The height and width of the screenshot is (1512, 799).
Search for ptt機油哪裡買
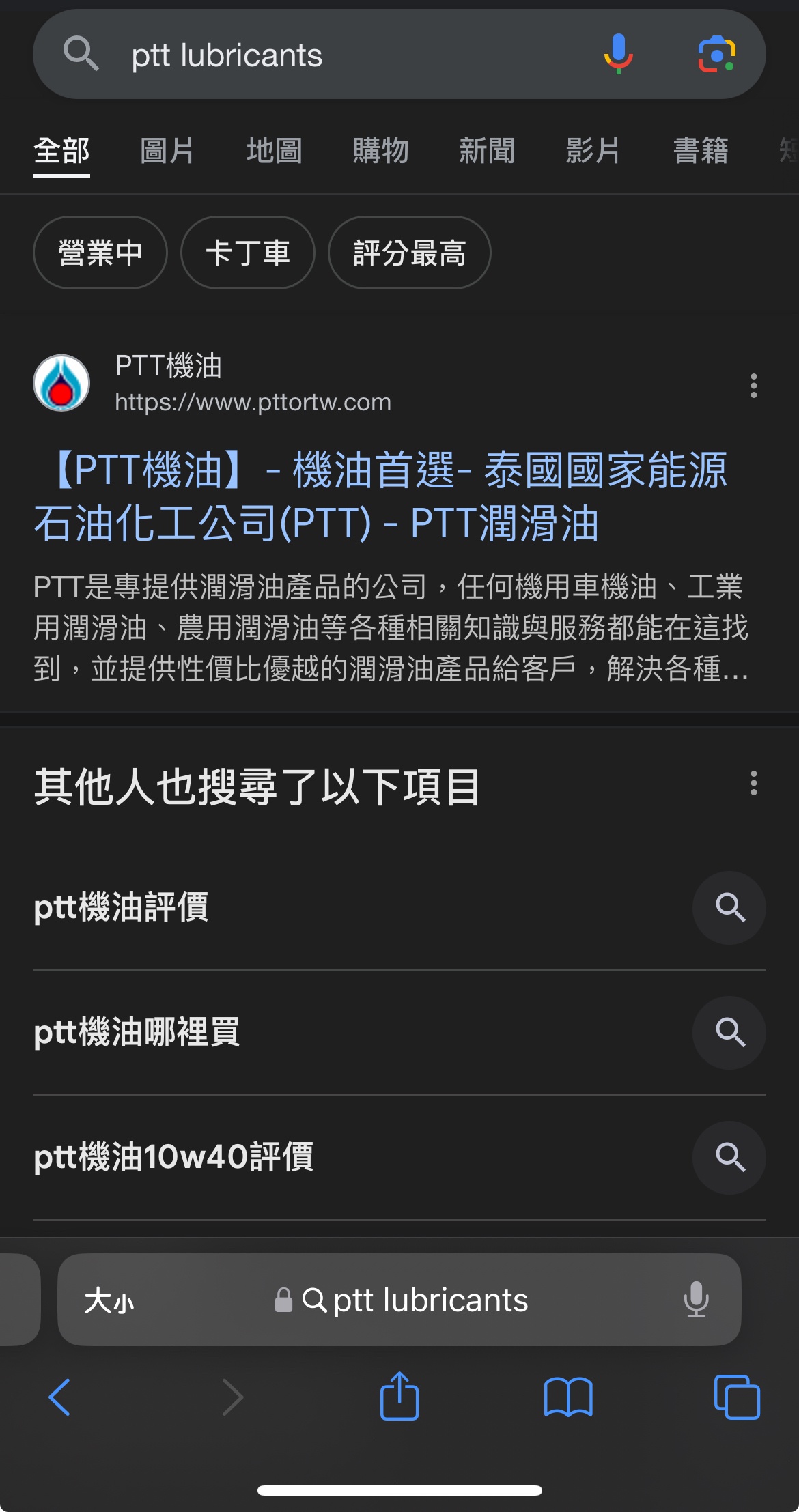(x=399, y=1032)
